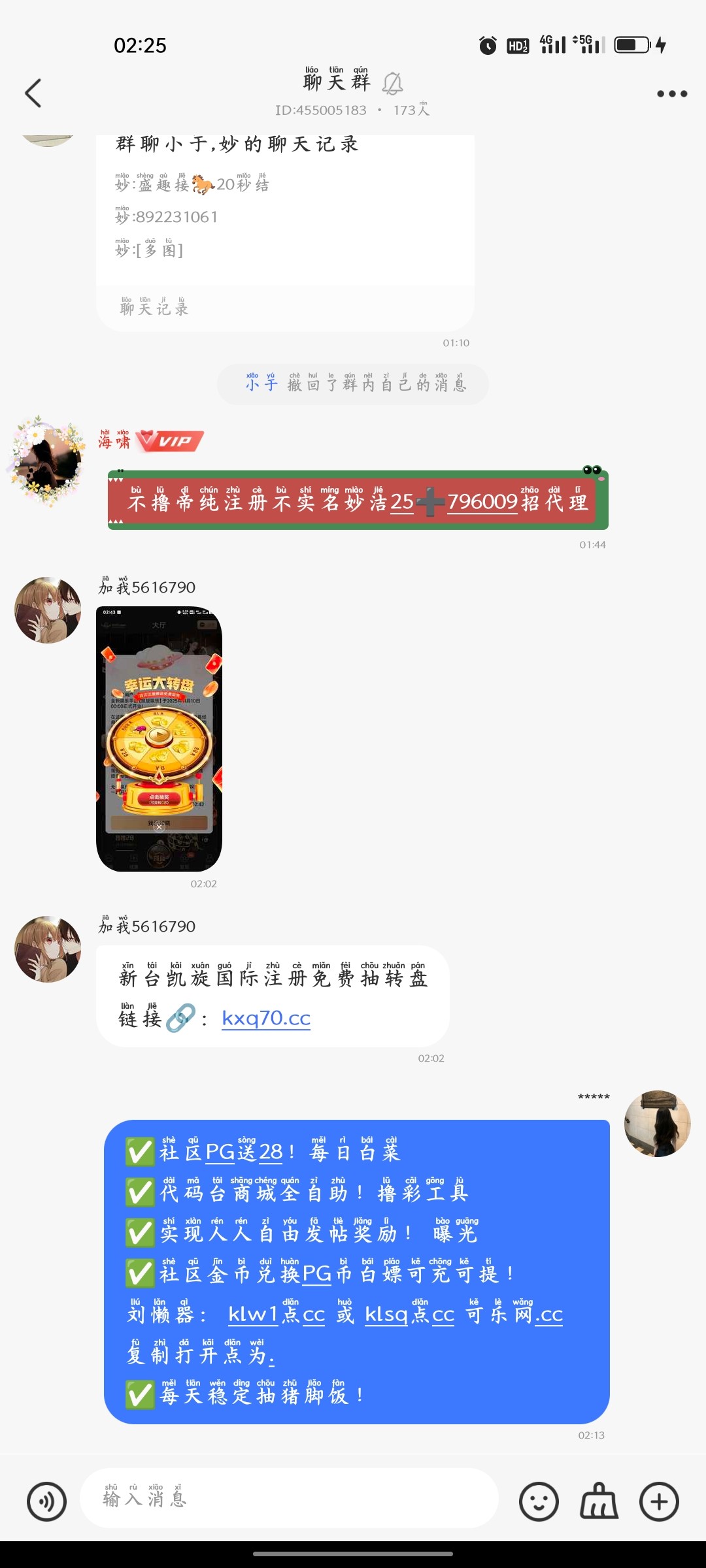Image resolution: width=706 pixels, height=1568 pixels.
Task: Go back from the chat group
Action: click(33, 93)
